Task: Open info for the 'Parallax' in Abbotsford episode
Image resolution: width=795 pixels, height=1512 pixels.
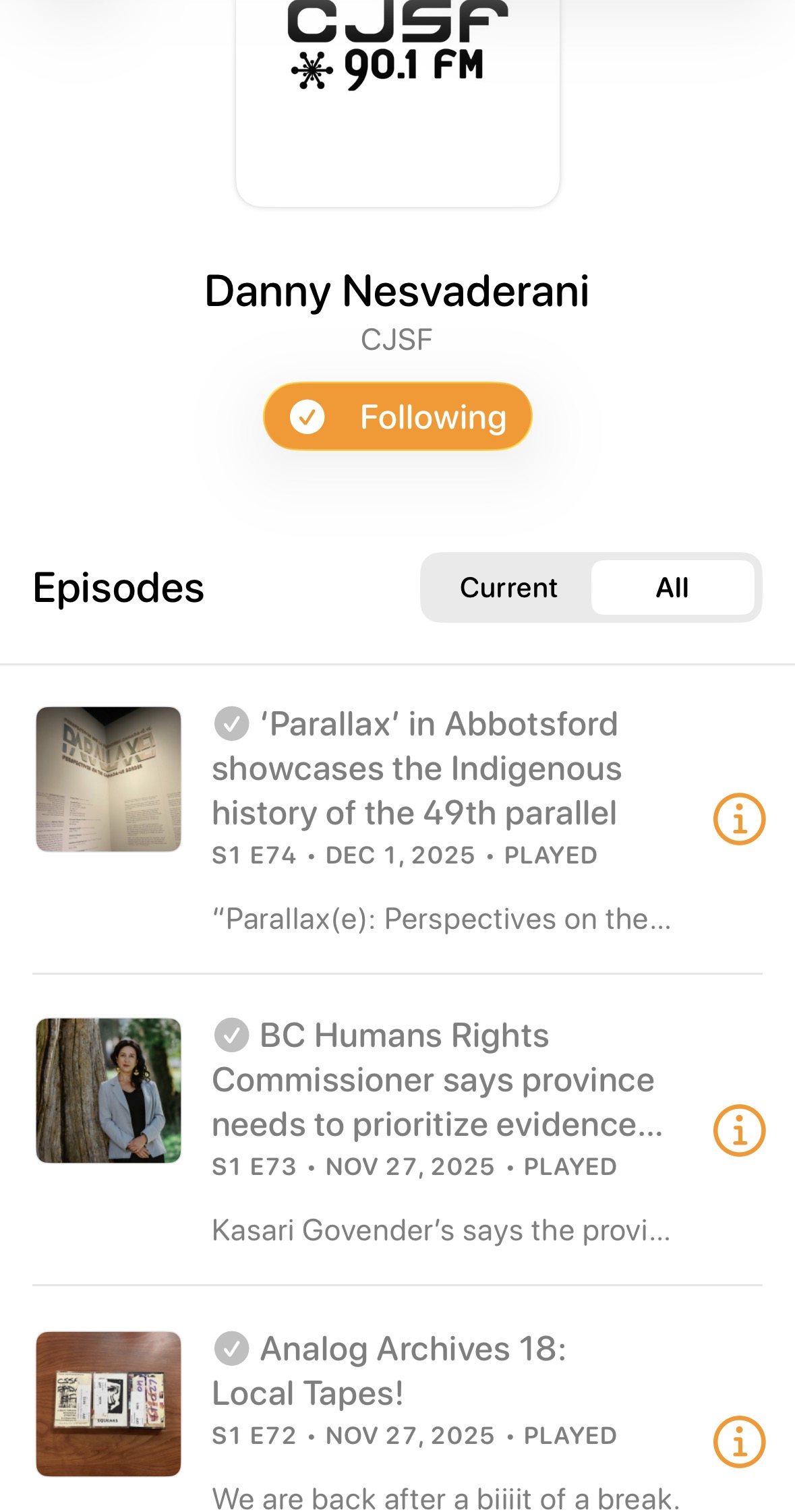Action: [x=739, y=818]
